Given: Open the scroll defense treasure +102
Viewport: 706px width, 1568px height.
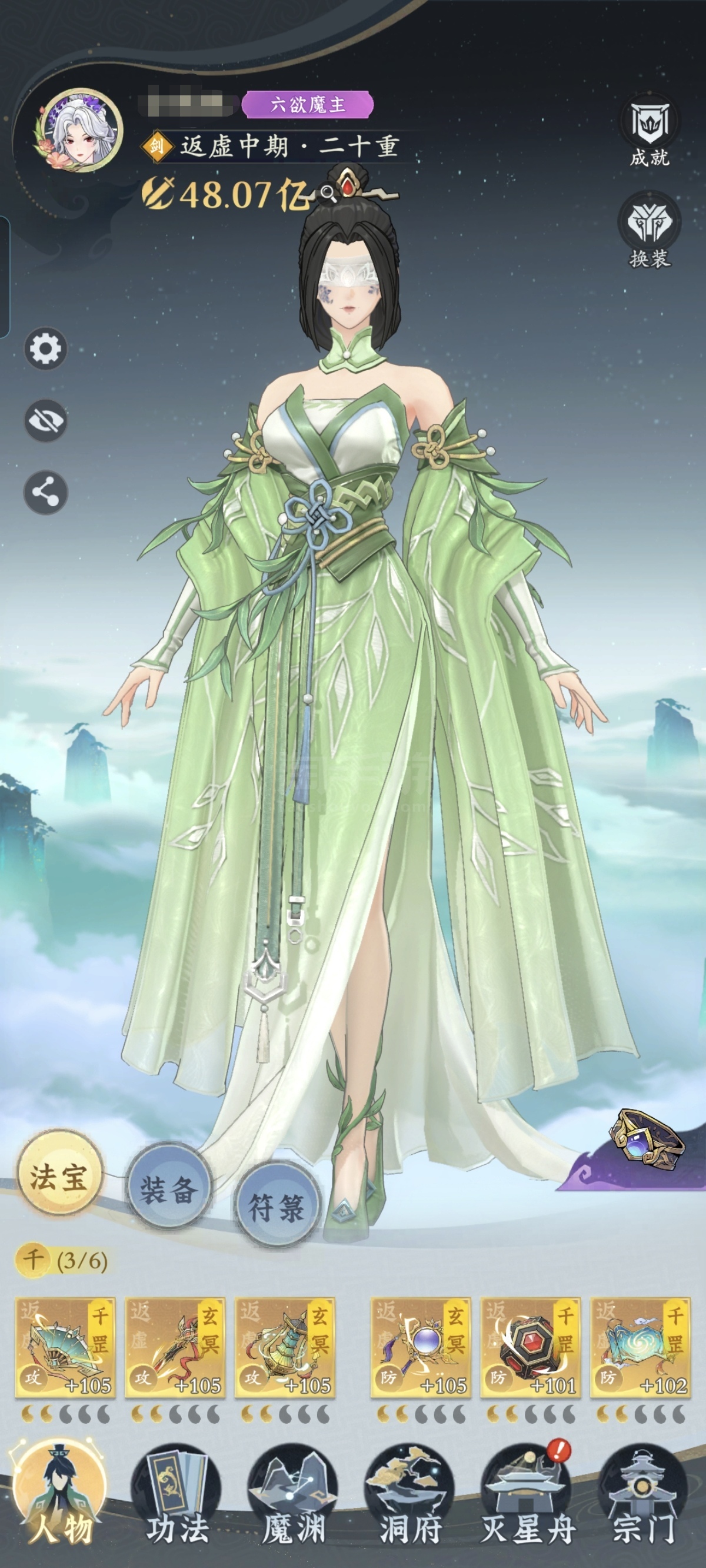Looking at the screenshot, I should 640,1347.
